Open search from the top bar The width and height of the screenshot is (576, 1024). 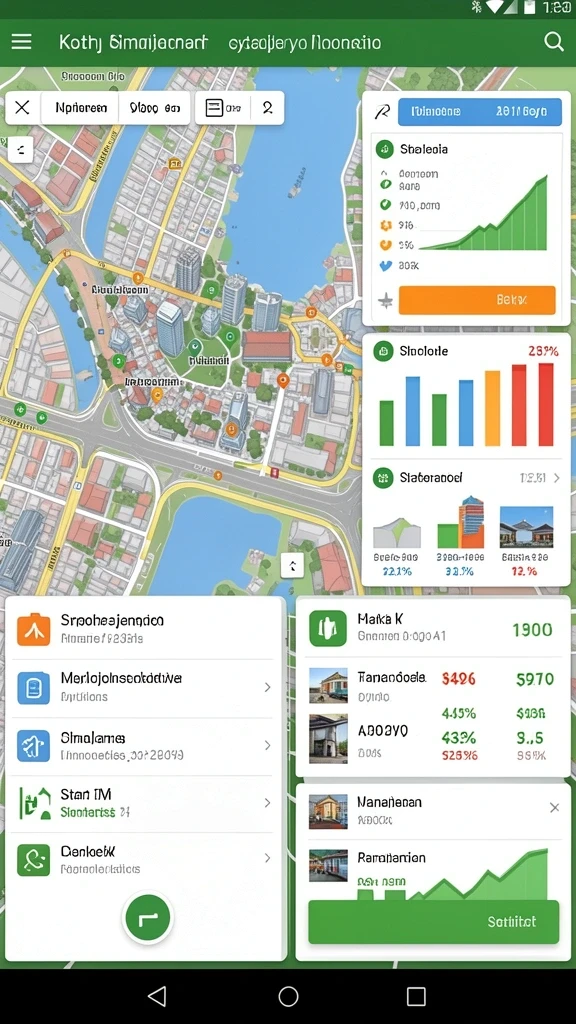tap(553, 42)
